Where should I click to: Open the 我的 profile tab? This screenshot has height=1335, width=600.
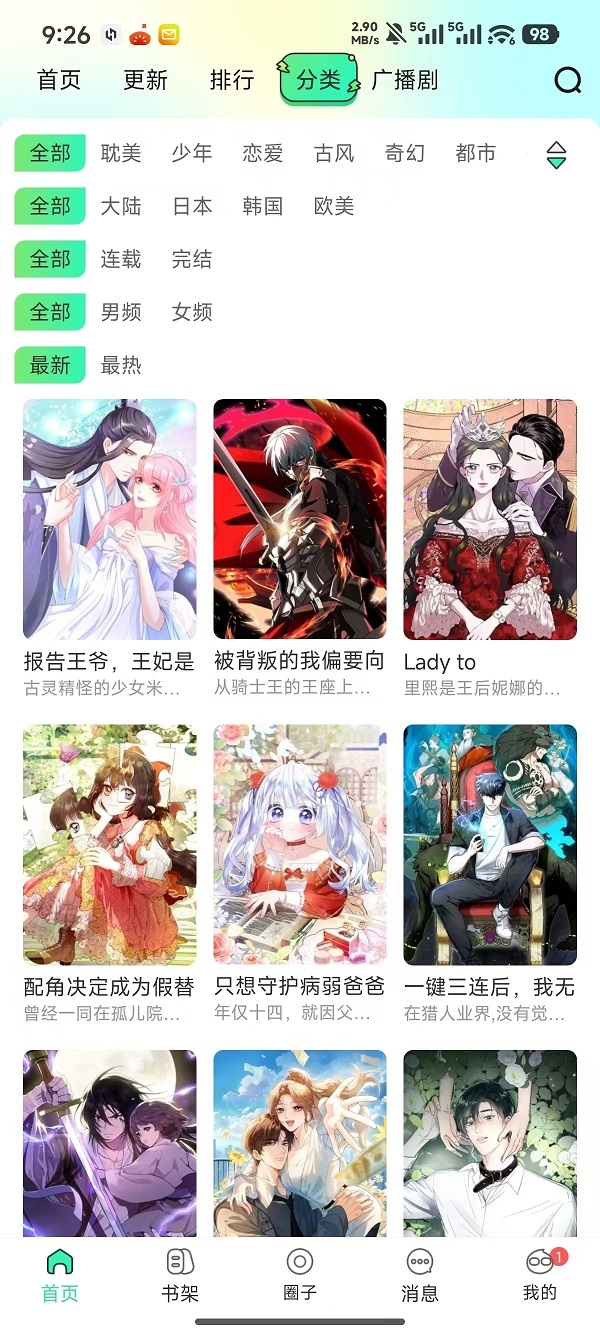pyautogui.click(x=539, y=1275)
